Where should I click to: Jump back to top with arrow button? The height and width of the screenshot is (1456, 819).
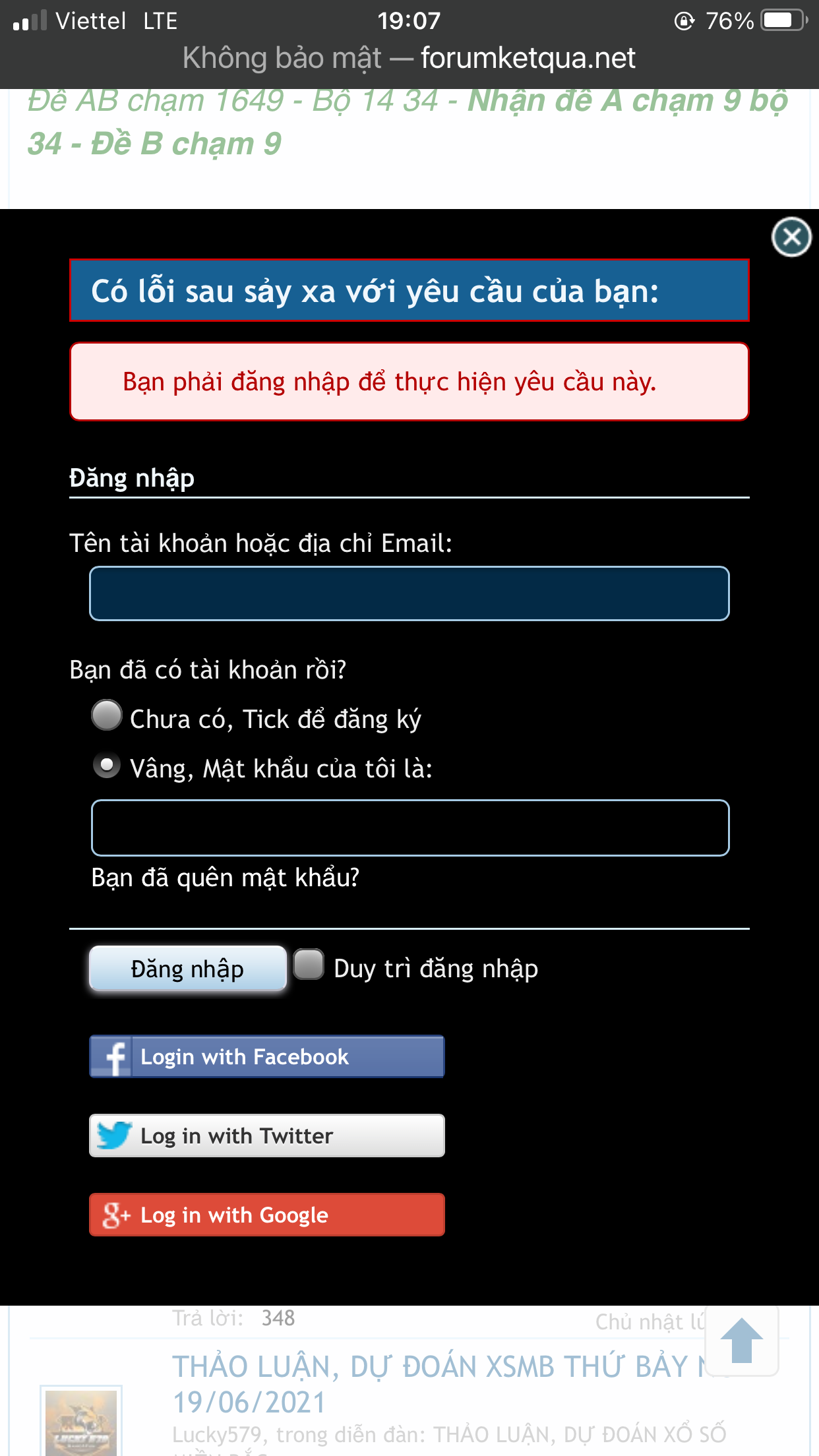(x=742, y=1341)
